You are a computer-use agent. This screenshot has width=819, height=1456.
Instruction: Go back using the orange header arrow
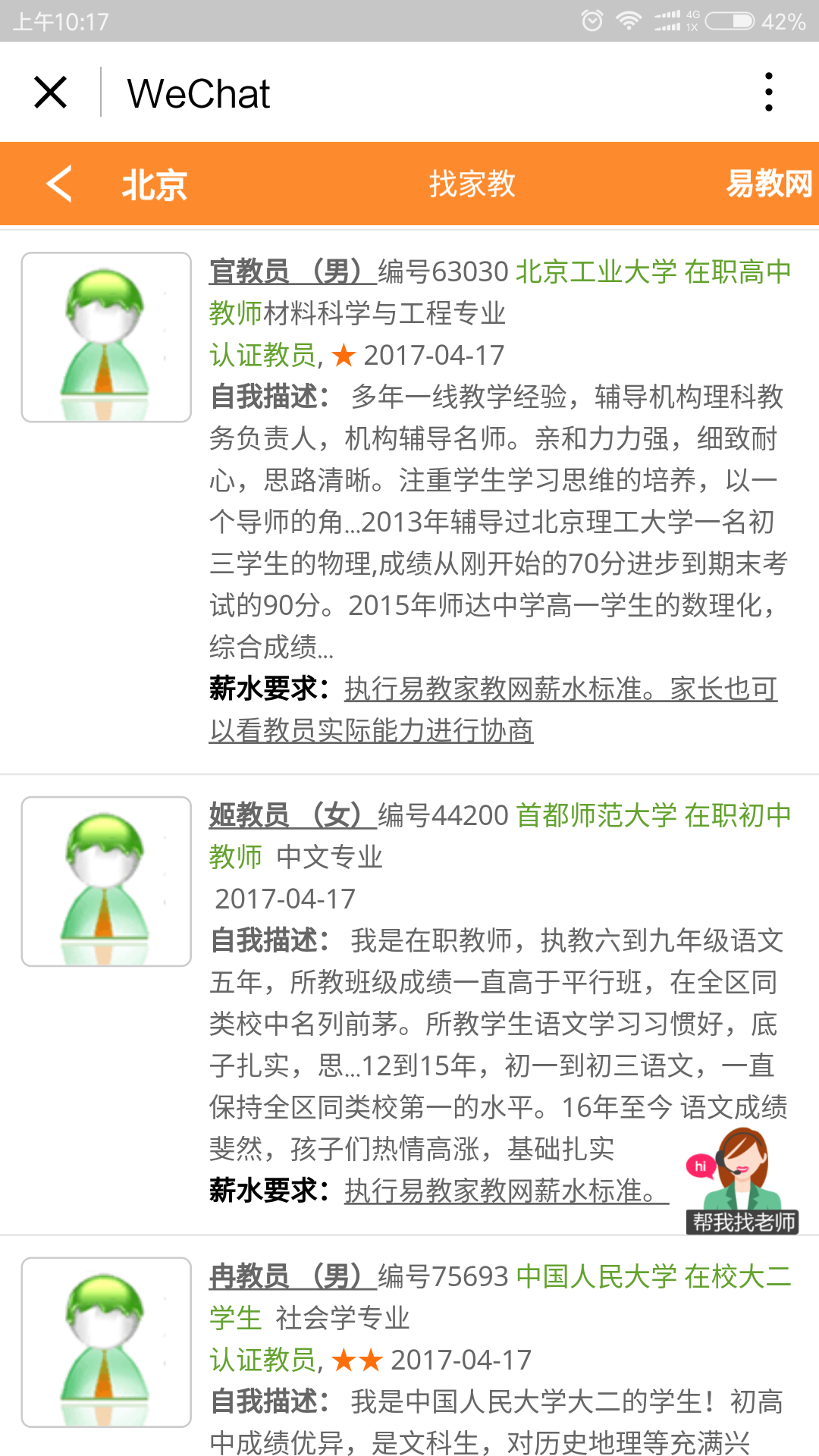pyautogui.click(x=60, y=184)
